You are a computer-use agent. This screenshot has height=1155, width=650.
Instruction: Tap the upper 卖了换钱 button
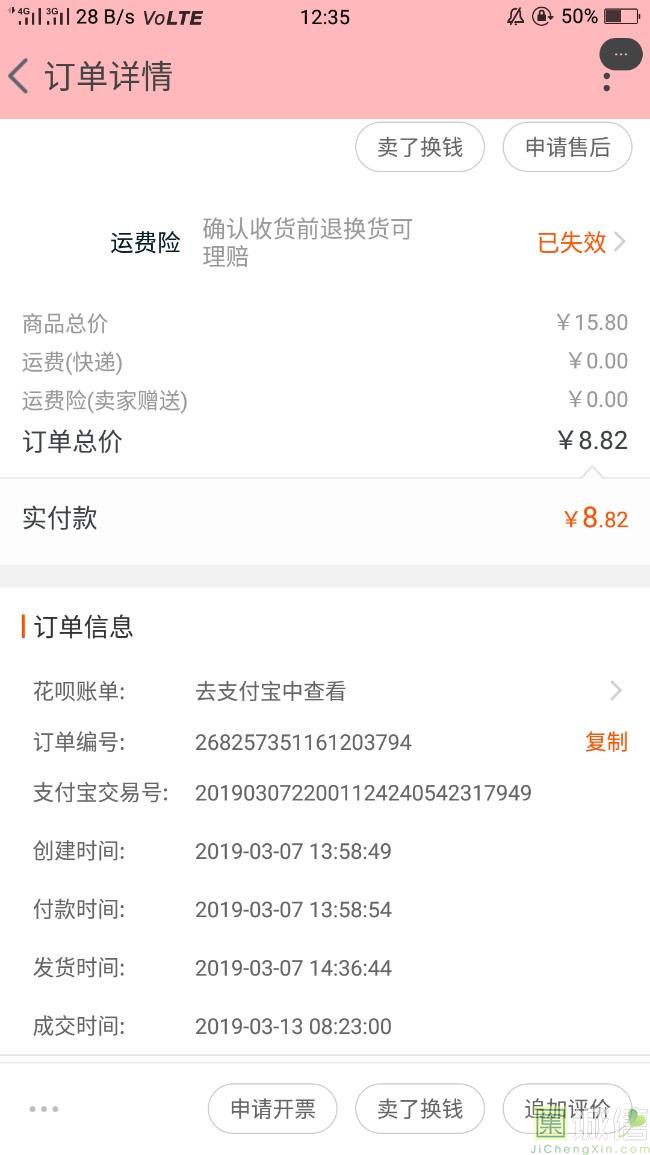tap(420, 147)
